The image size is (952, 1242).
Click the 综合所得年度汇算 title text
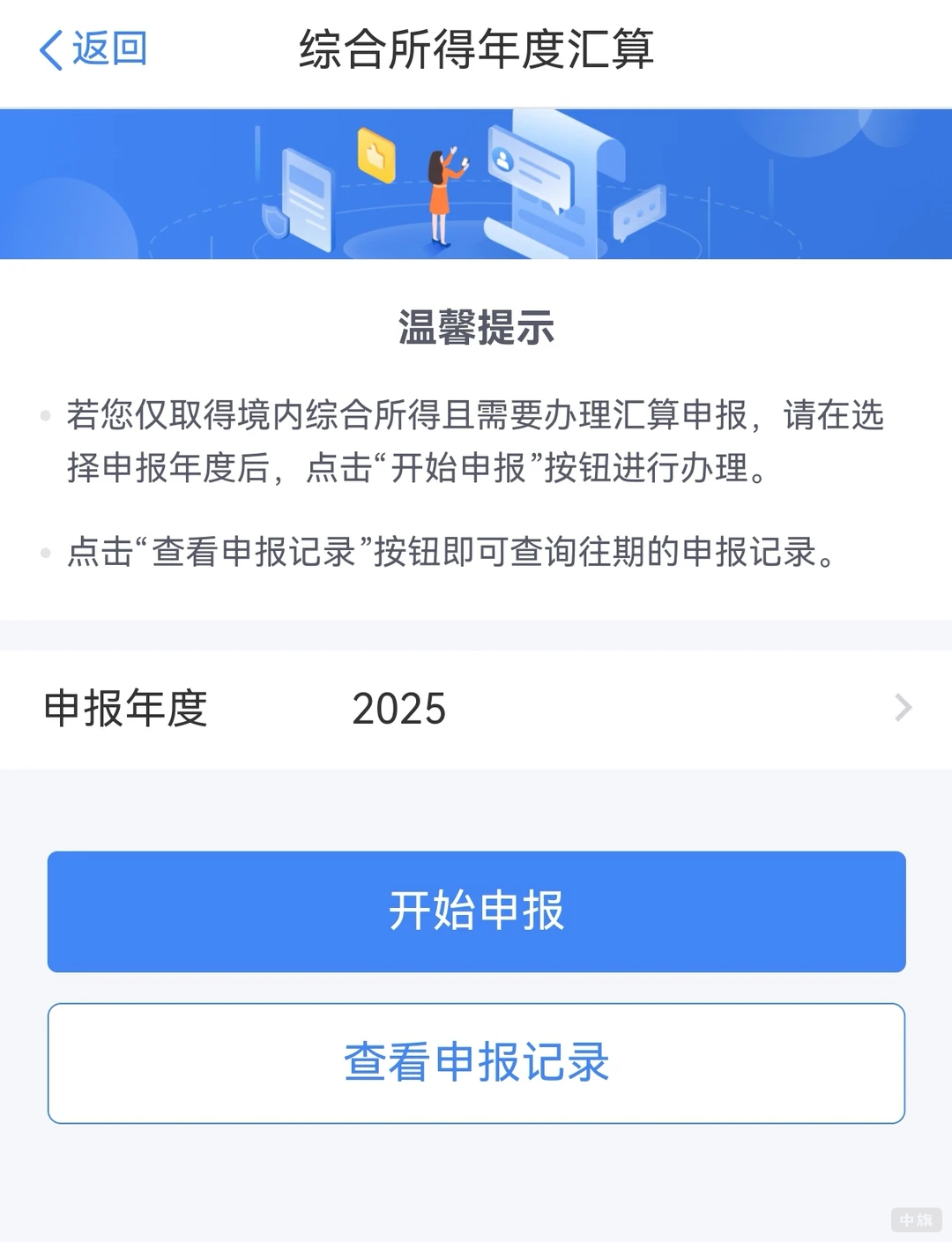tap(476, 50)
